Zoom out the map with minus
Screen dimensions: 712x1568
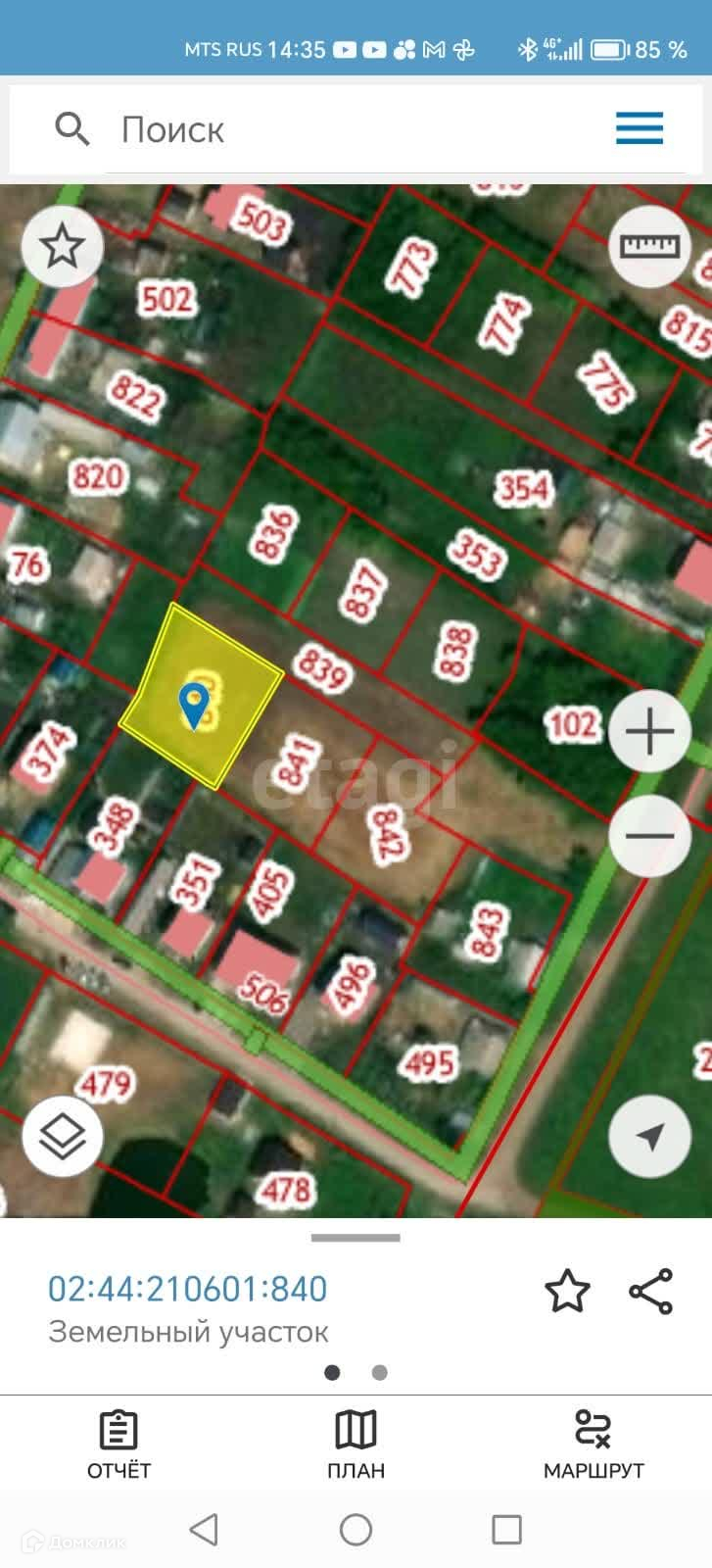649,836
